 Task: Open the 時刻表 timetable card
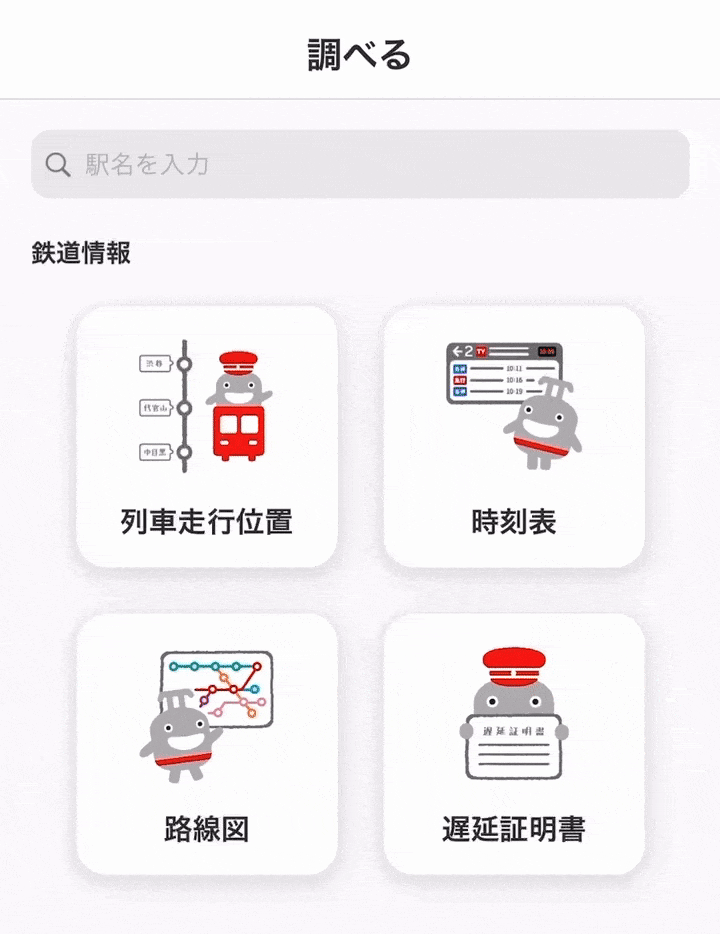pyautogui.click(x=513, y=437)
